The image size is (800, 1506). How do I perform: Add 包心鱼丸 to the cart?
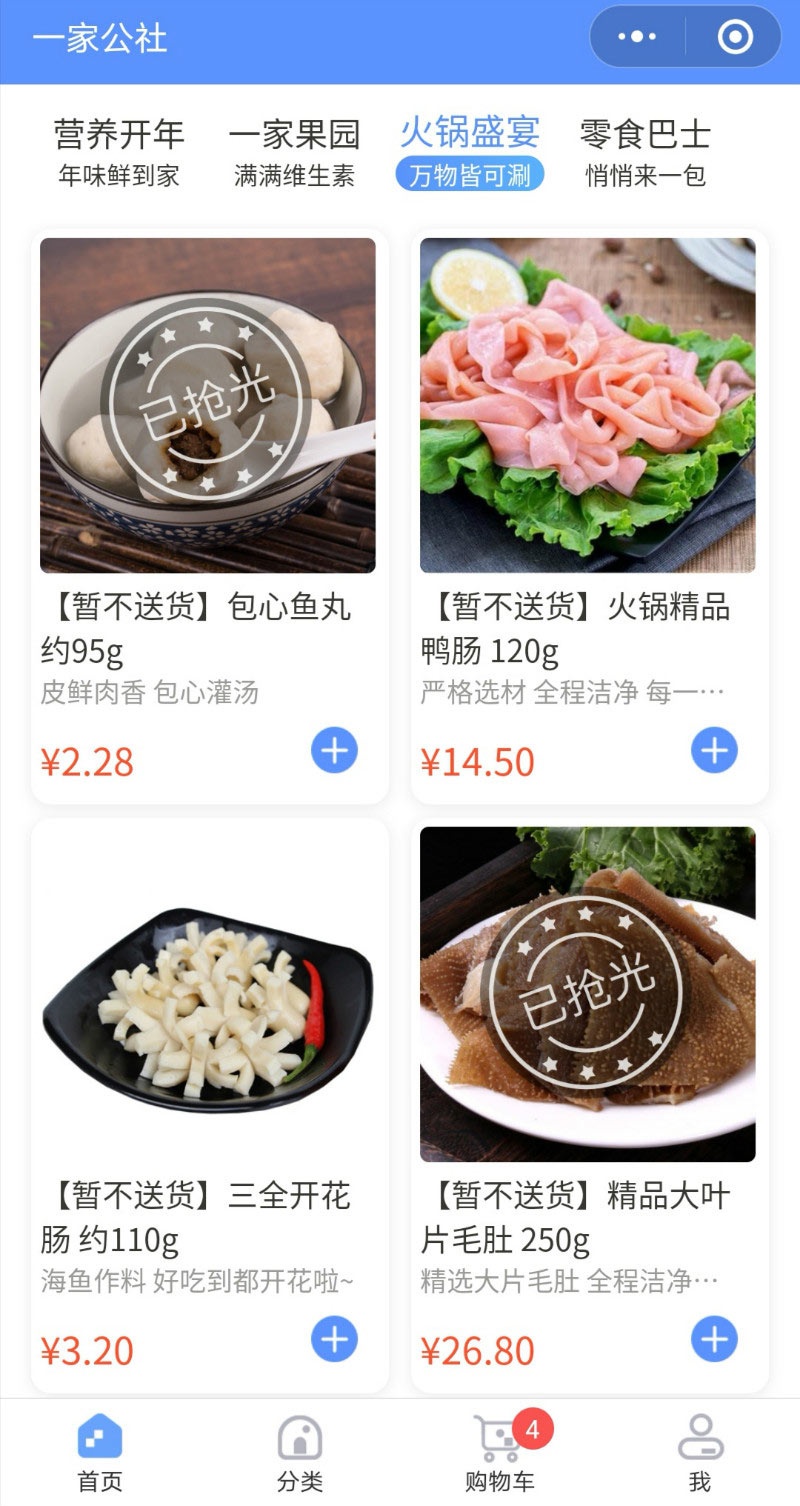(x=334, y=750)
